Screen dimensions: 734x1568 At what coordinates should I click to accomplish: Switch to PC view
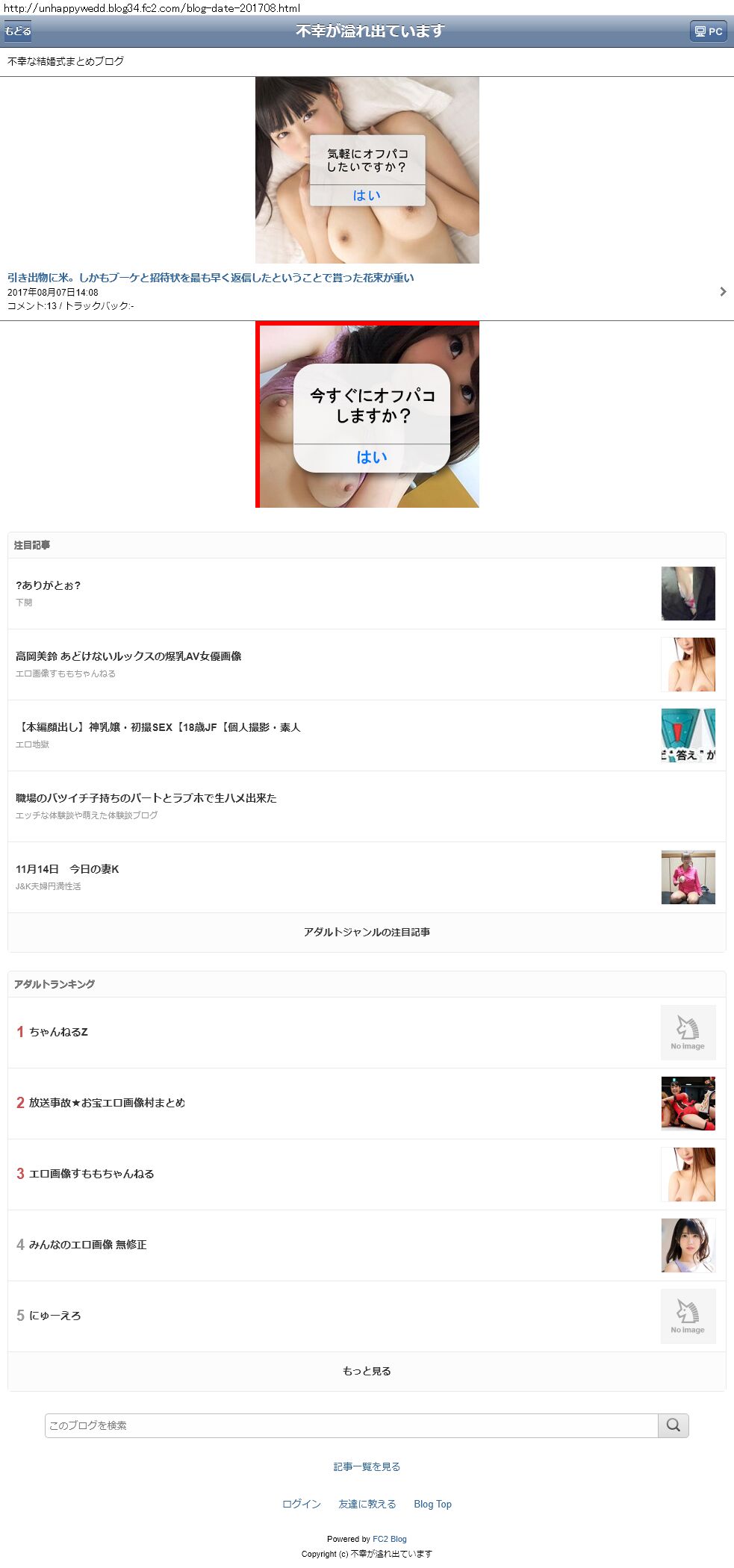[708, 31]
